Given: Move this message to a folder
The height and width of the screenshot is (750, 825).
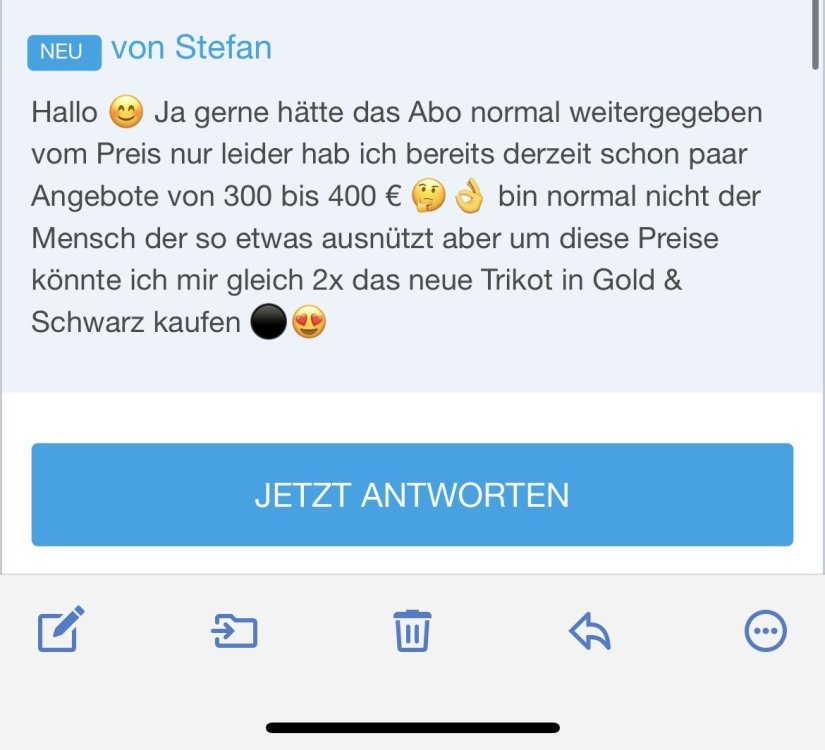Looking at the screenshot, I should pos(235,631).
